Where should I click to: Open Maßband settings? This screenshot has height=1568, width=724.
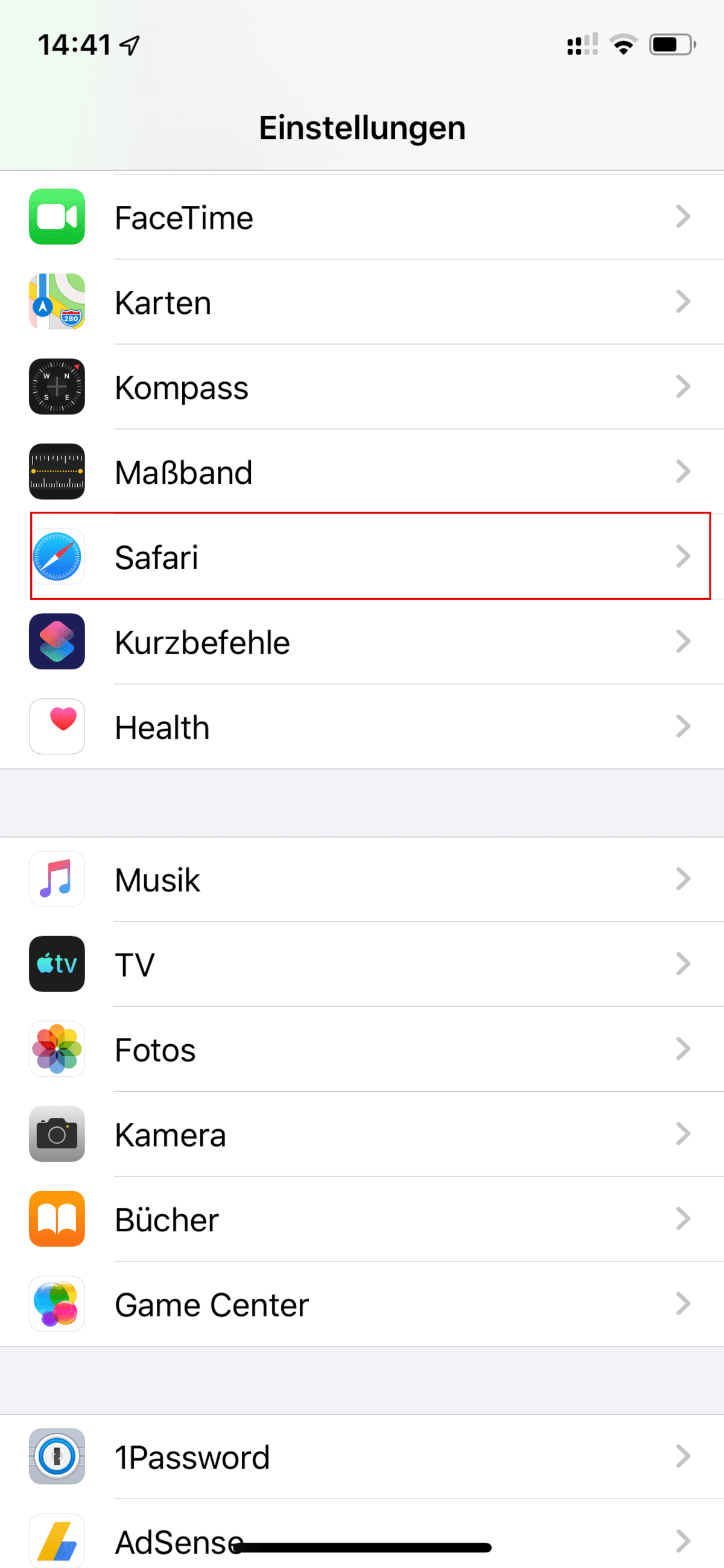coord(362,472)
